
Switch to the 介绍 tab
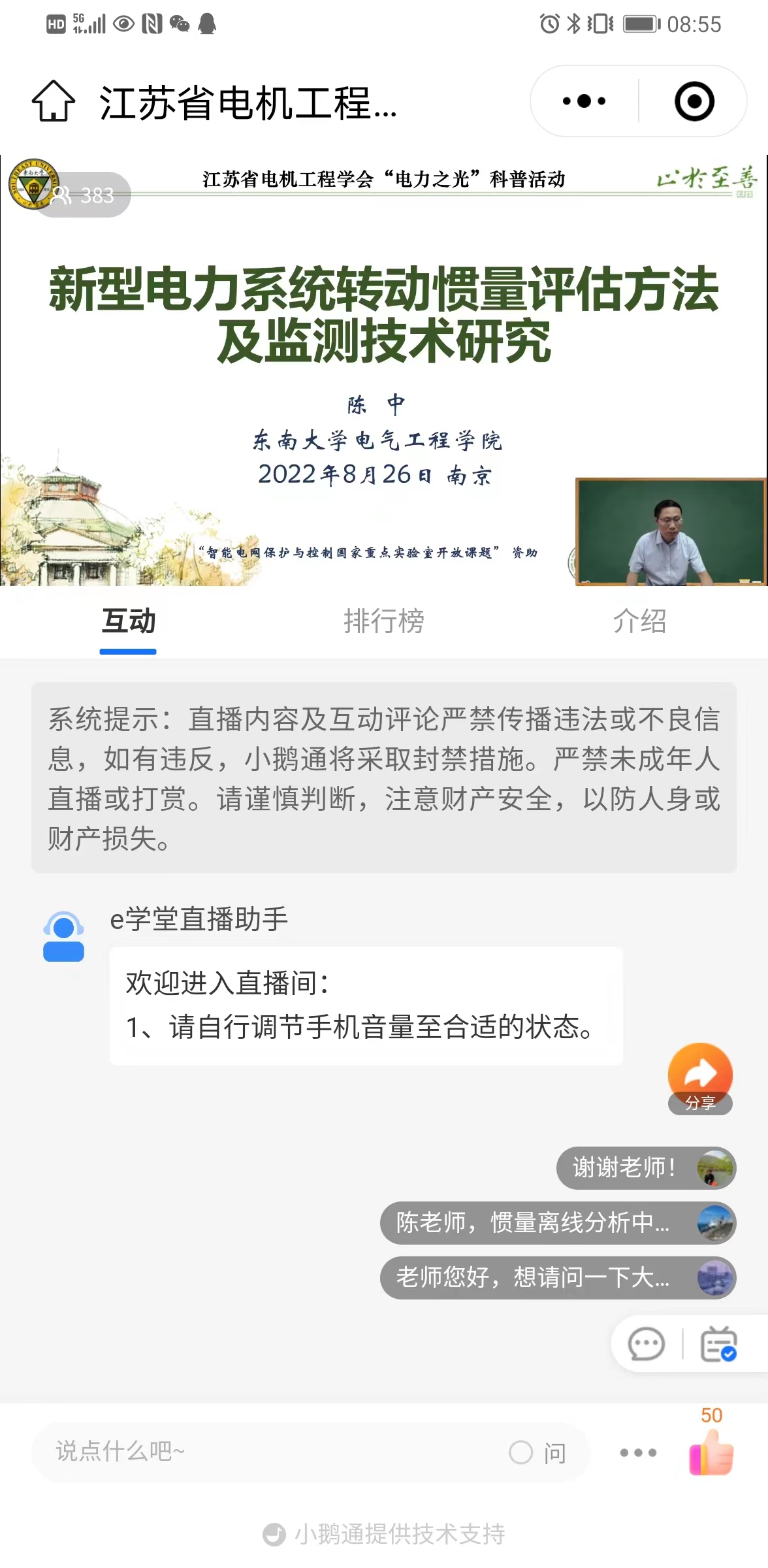(639, 621)
